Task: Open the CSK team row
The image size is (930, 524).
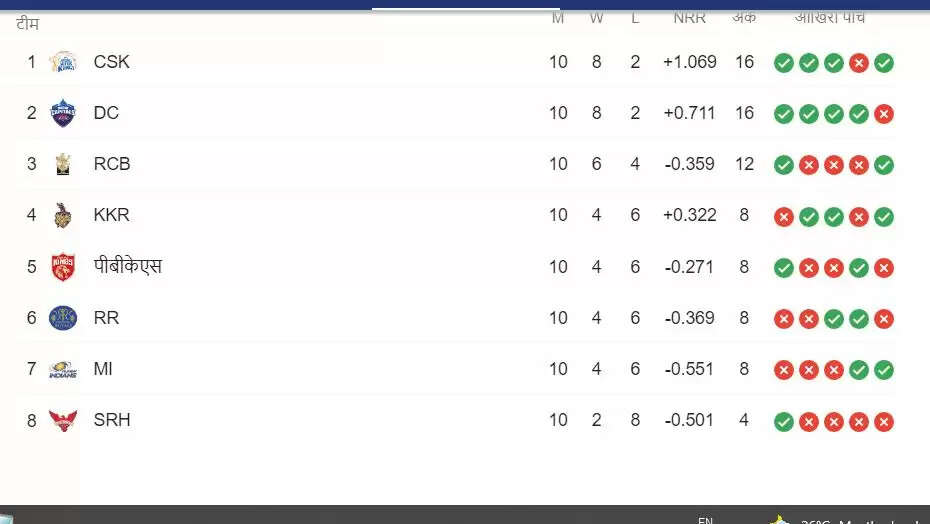Action: [111, 62]
